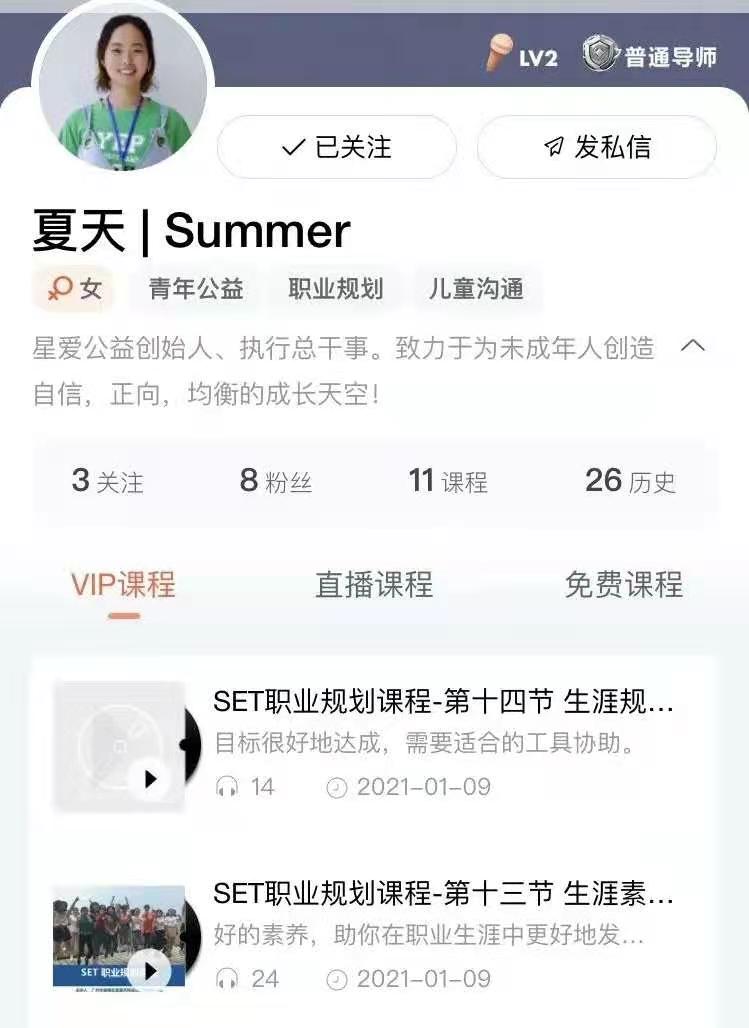Open the 第十四节 生涯规划 course
The width and height of the screenshot is (749, 1028).
click(444, 702)
